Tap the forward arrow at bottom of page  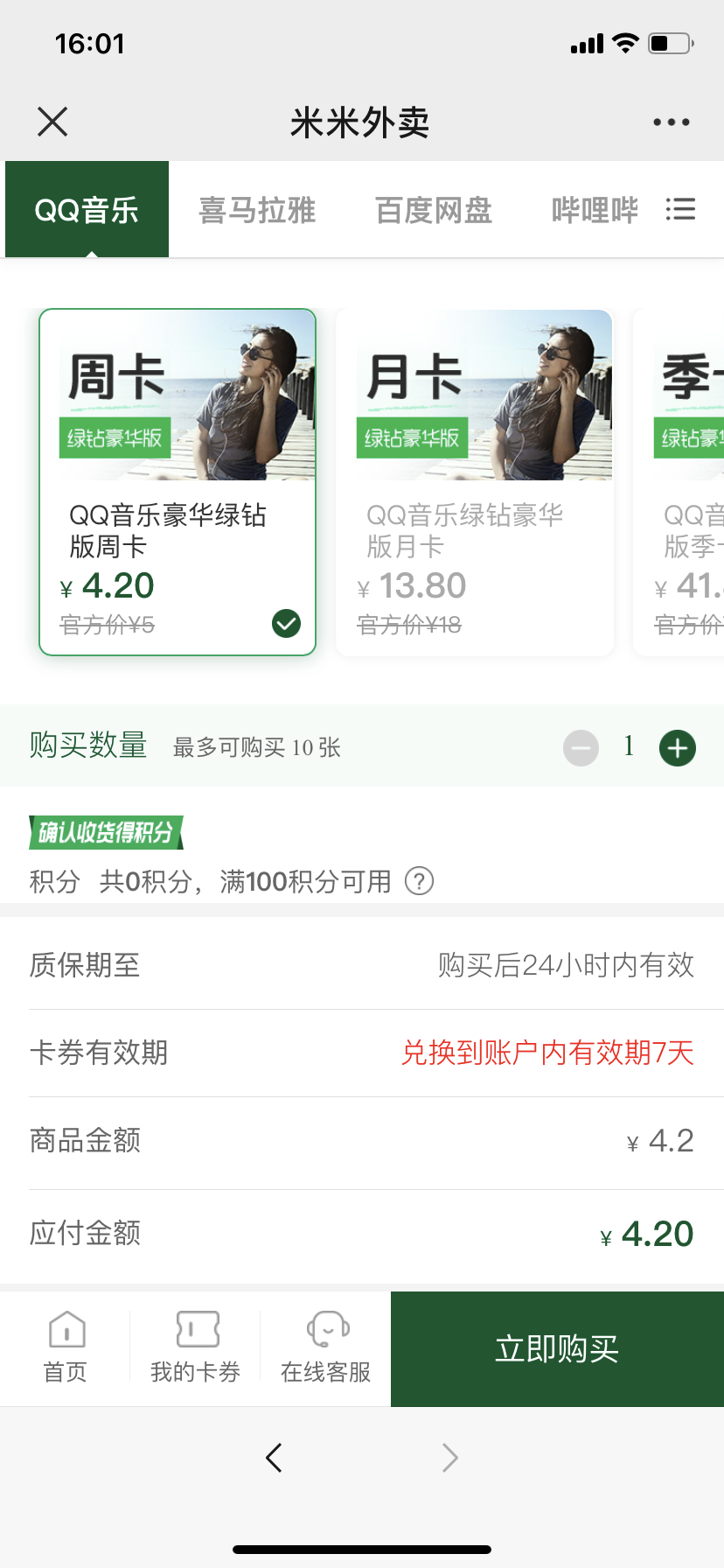(x=449, y=1457)
